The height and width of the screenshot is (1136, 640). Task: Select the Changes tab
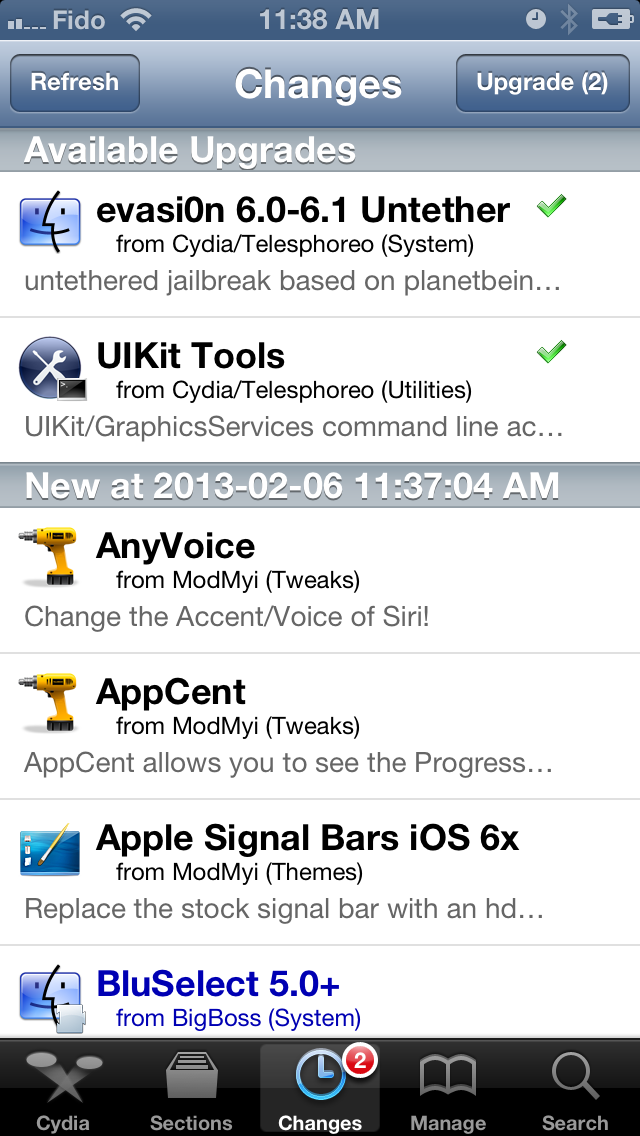pyautogui.click(x=320, y=1090)
